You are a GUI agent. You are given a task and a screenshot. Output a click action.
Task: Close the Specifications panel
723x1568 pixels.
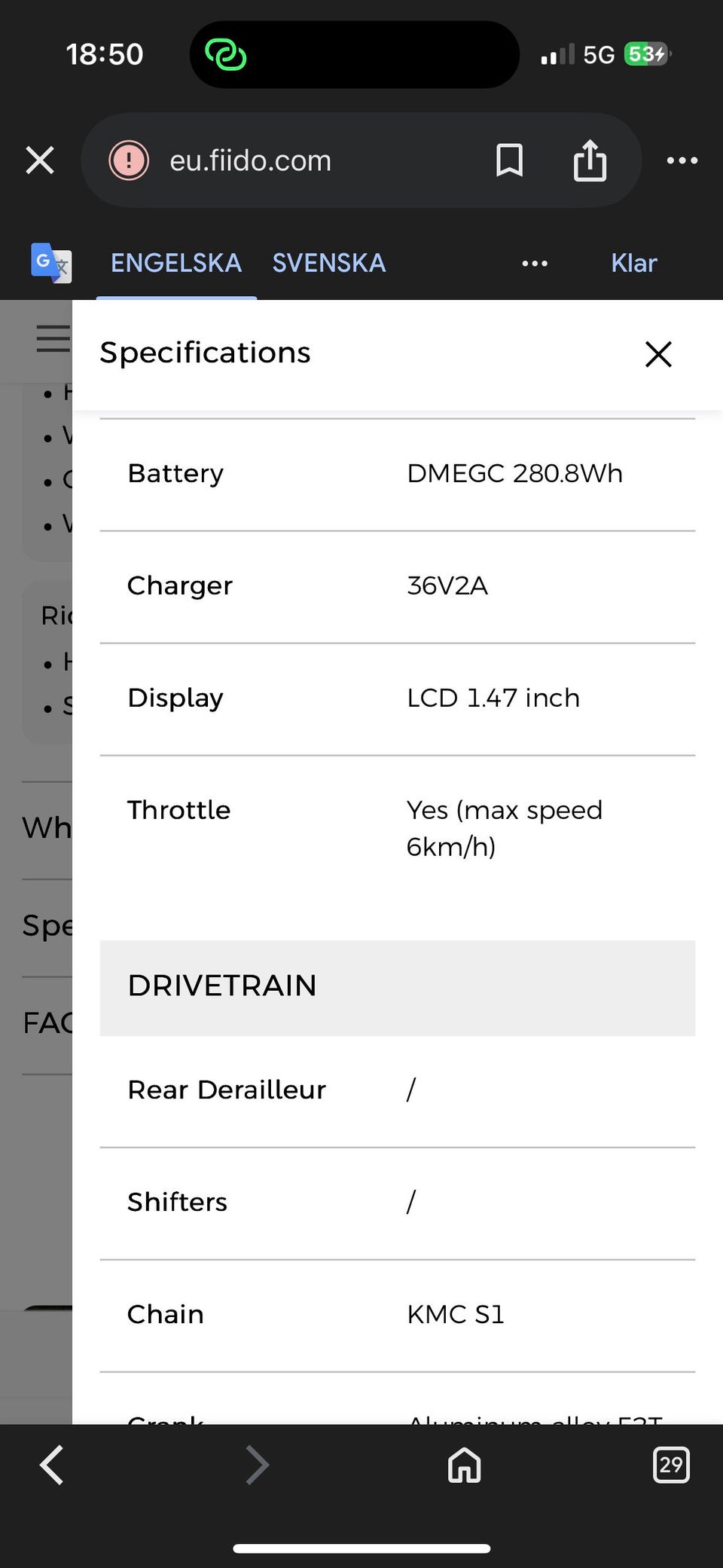(x=658, y=353)
